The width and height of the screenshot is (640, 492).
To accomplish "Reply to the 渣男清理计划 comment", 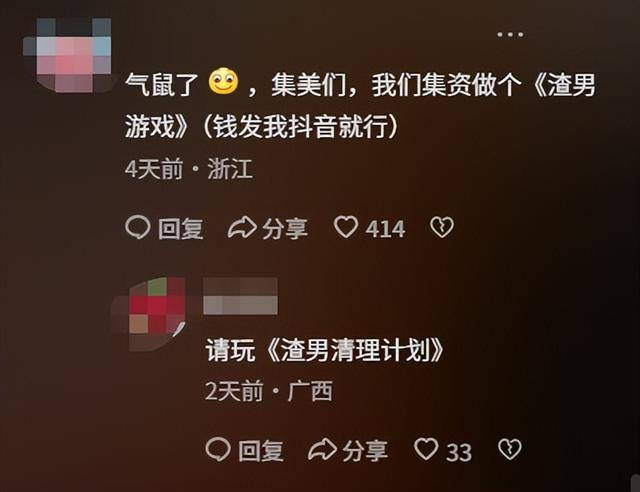I will coord(245,450).
